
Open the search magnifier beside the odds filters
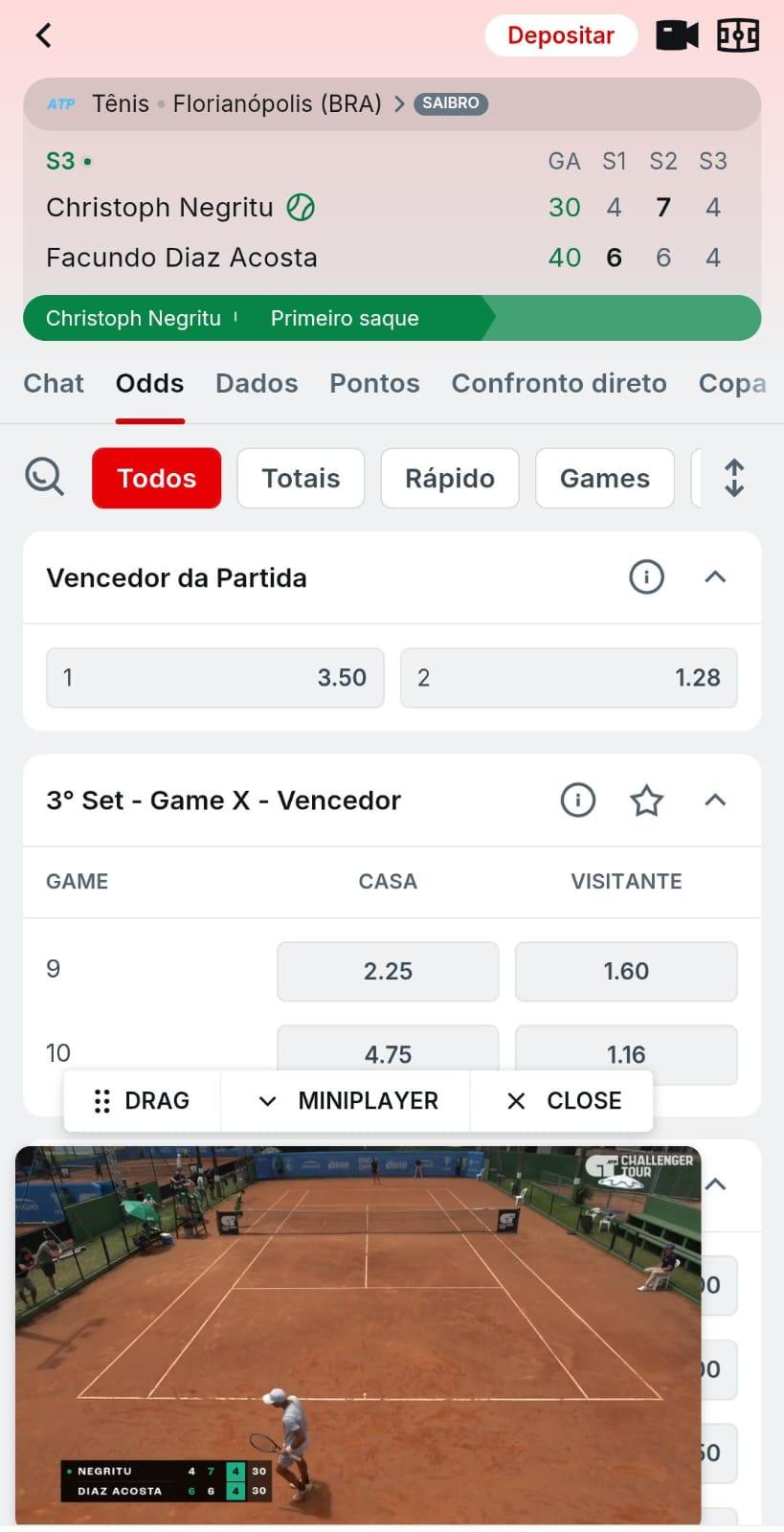tap(44, 477)
